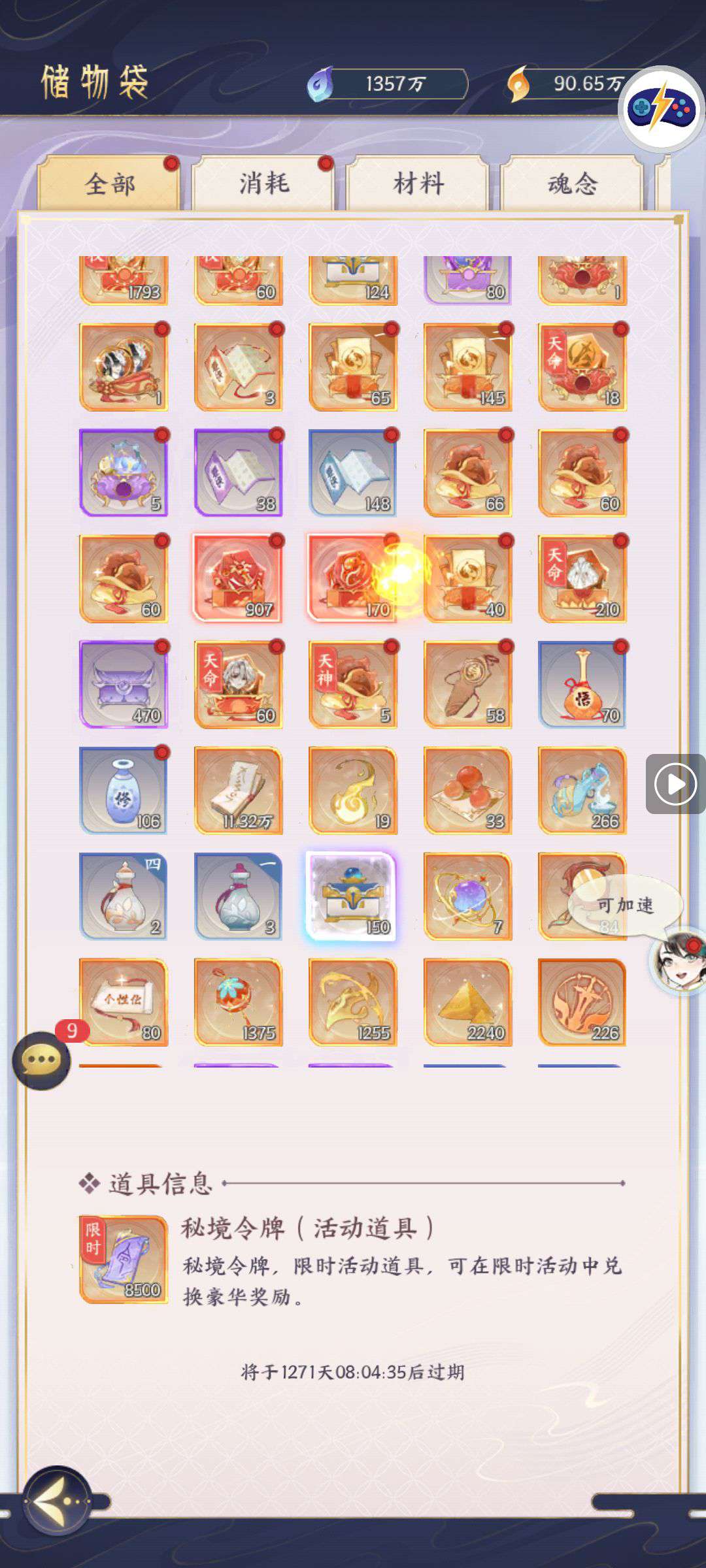706x1568 pixels.
Task: Select the three red pills item with 33
Action: 467,790
